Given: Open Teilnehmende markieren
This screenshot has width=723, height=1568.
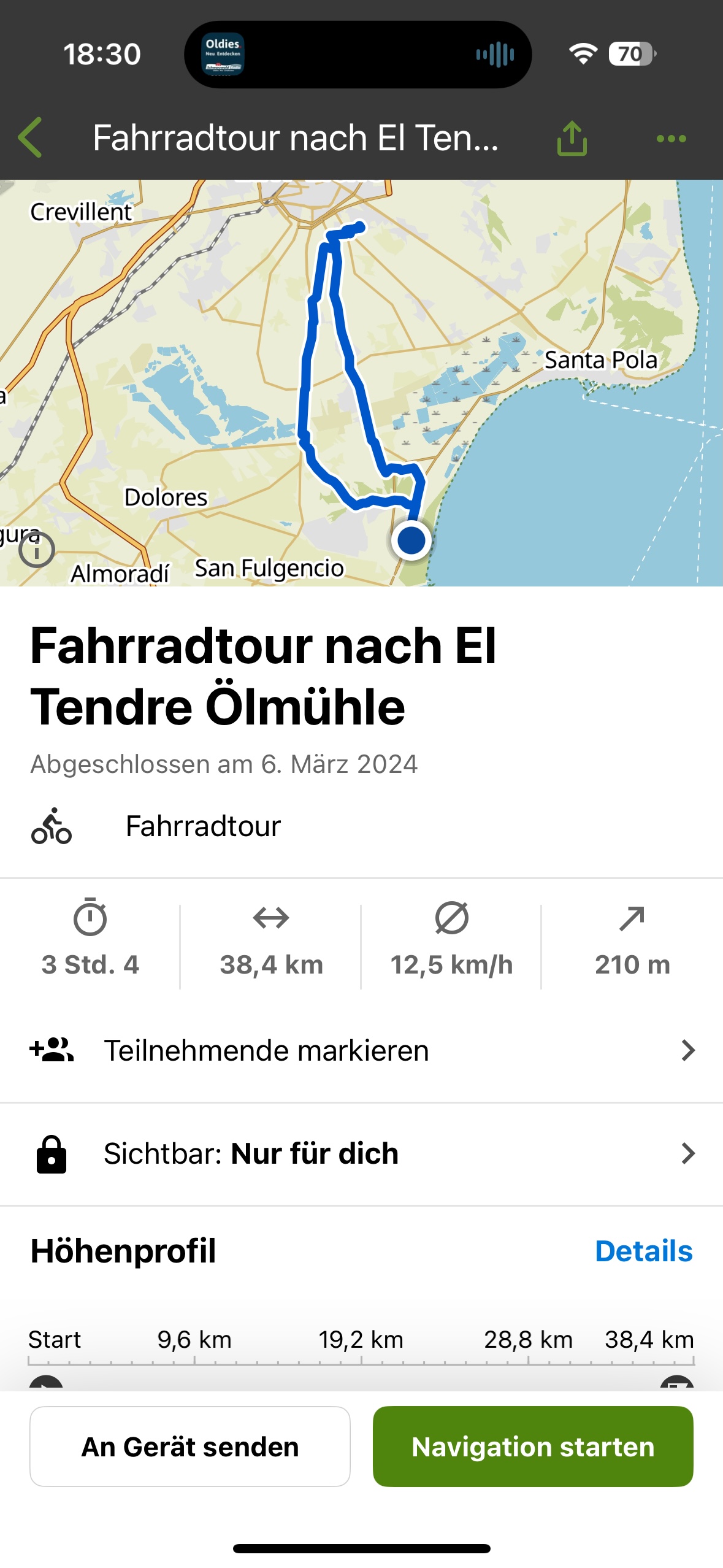Looking at the screenshot, I should [361, 1050].
